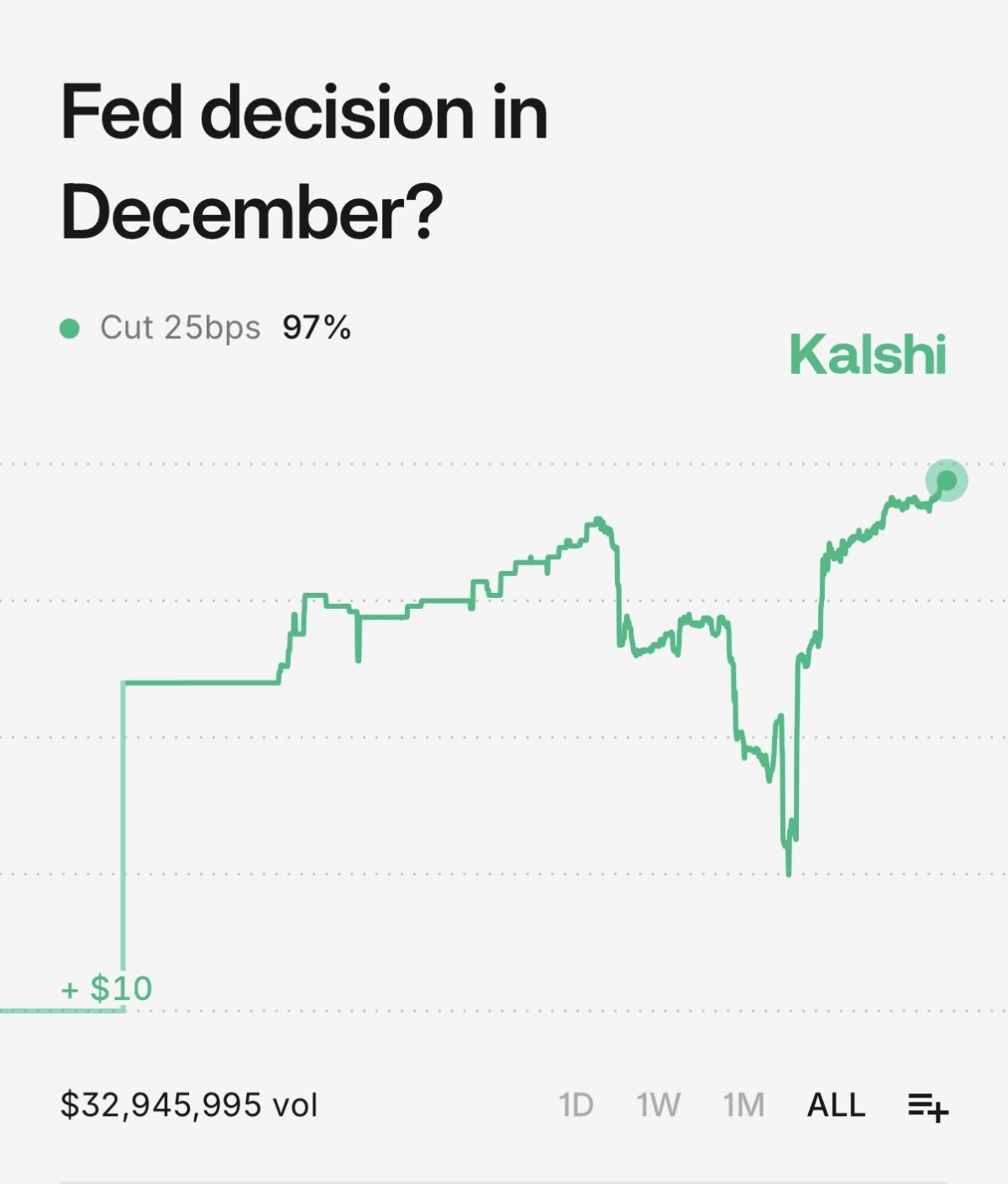The height and width of the screenshot is (1184, 1008).
Task: Click the current price marker dot on the chart
Action: [948, 480]
